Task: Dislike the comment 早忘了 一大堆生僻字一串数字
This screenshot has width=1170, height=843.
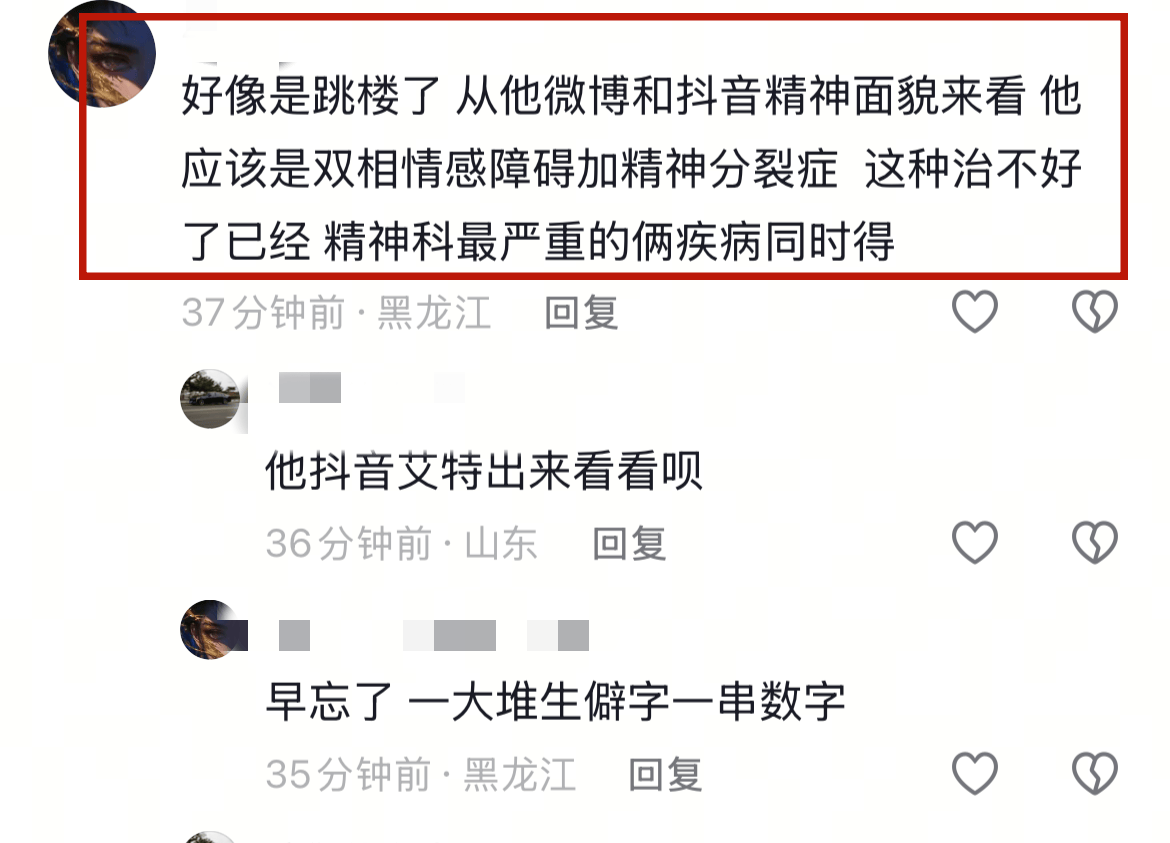Action: 1094,774
